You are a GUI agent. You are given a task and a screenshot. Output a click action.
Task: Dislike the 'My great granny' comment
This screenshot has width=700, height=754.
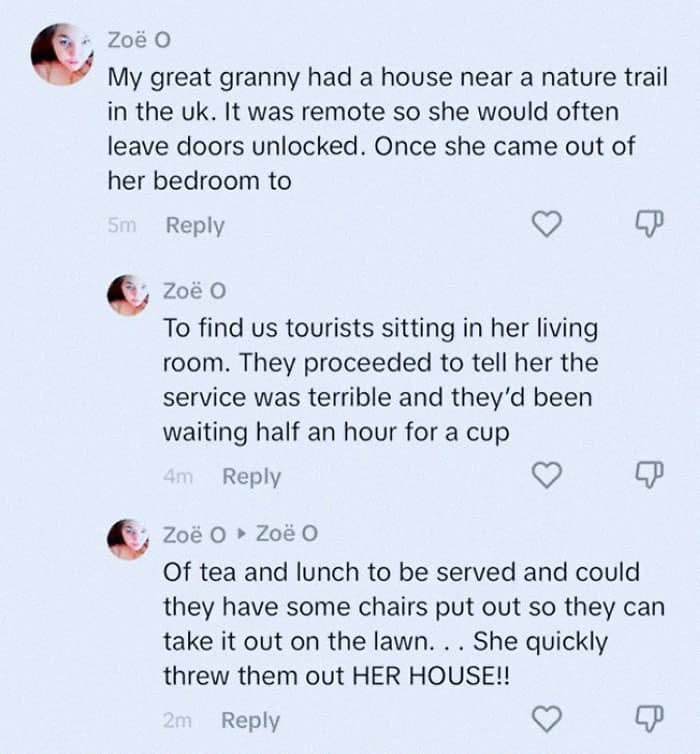pyautogui.click(x=650, y=224)
